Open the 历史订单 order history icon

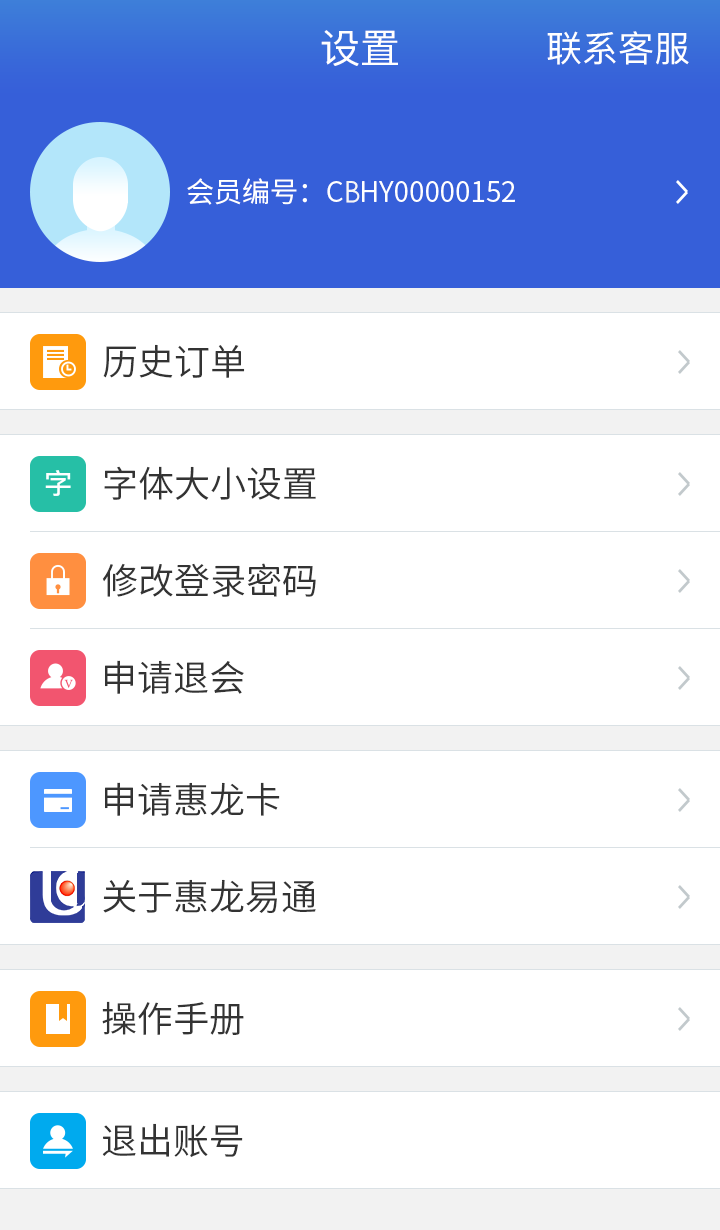pyautogui.click(x=57, y=362)
